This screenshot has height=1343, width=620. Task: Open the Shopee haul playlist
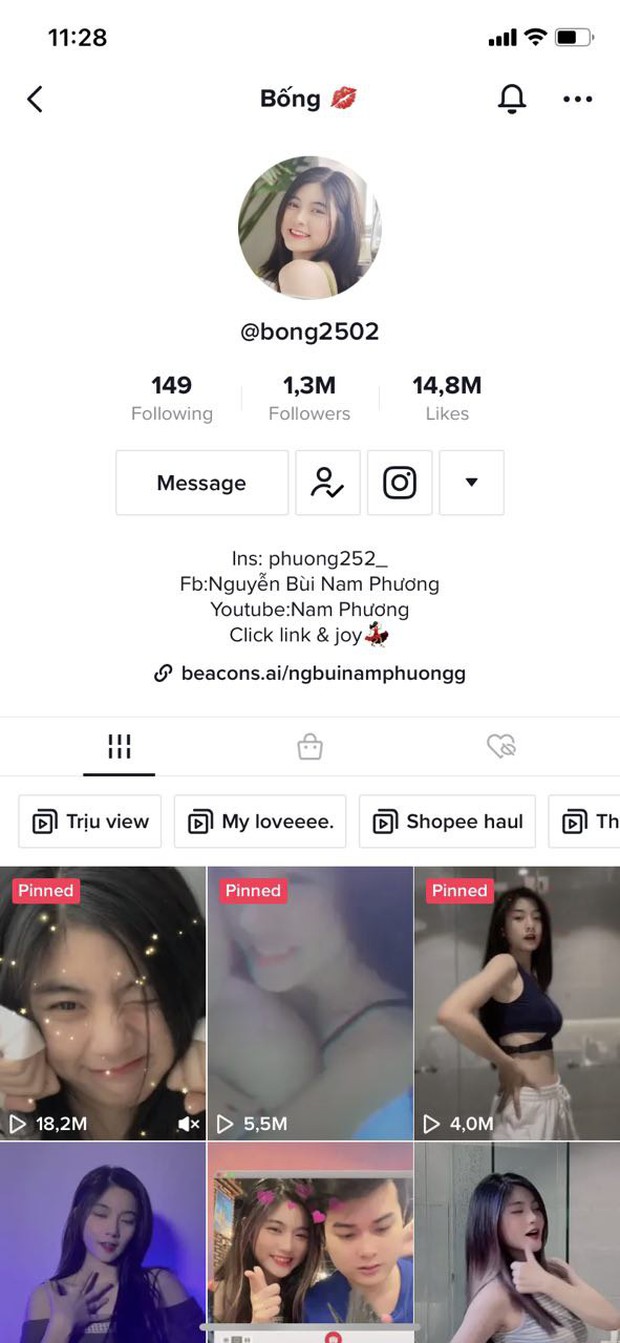pyautogui.click(x=447, y=822)
